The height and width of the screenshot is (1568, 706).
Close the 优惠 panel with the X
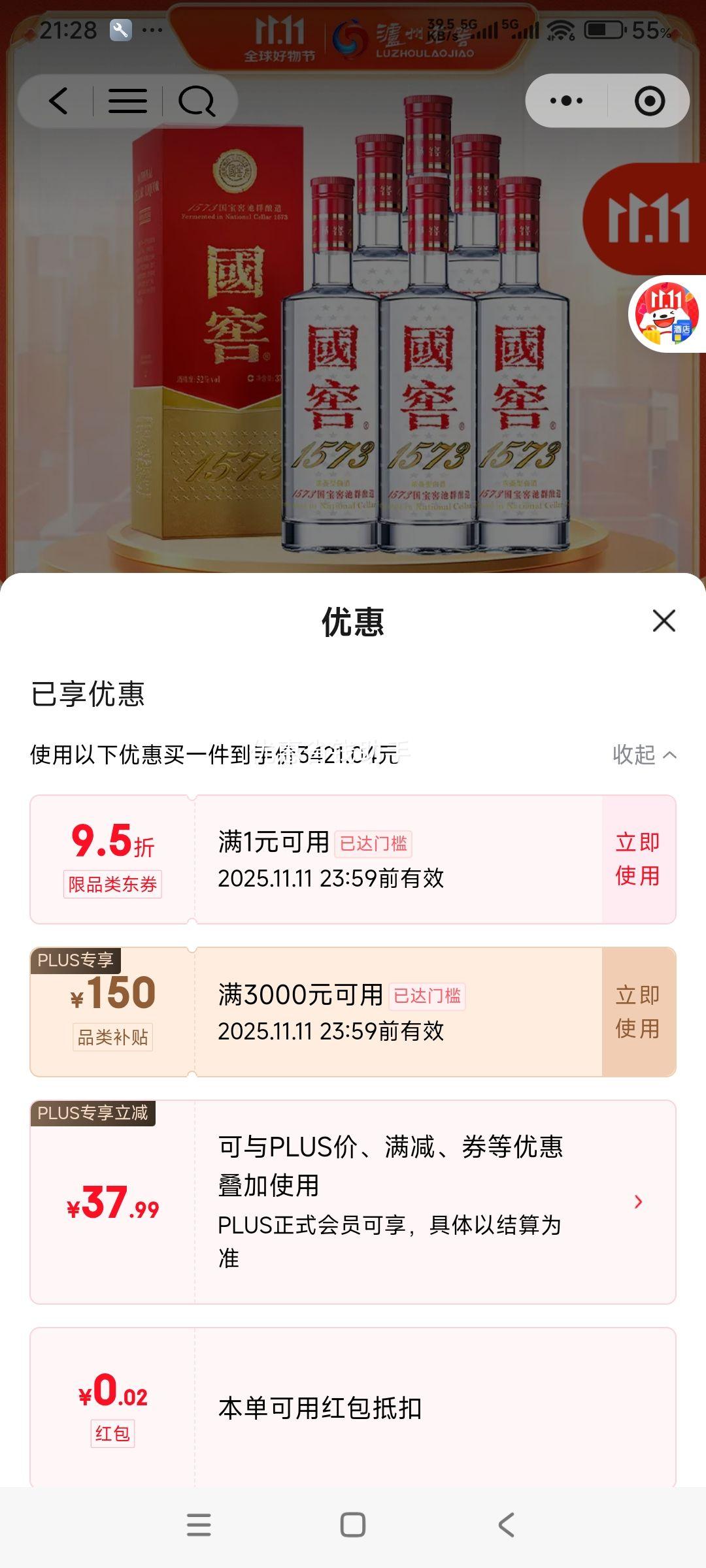coord(664,621)
